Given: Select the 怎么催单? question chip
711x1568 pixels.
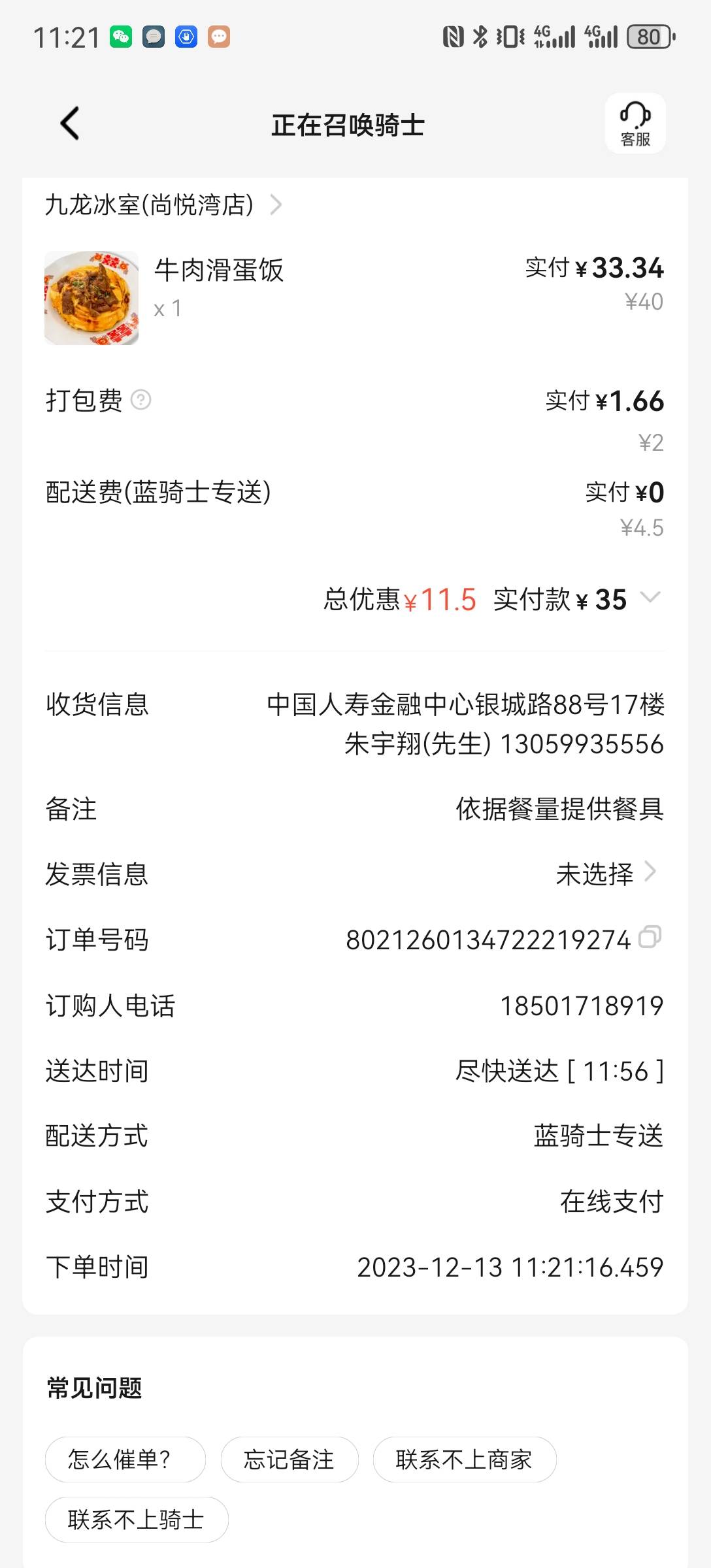Looking at the screenshot, I should (125, 1460).
